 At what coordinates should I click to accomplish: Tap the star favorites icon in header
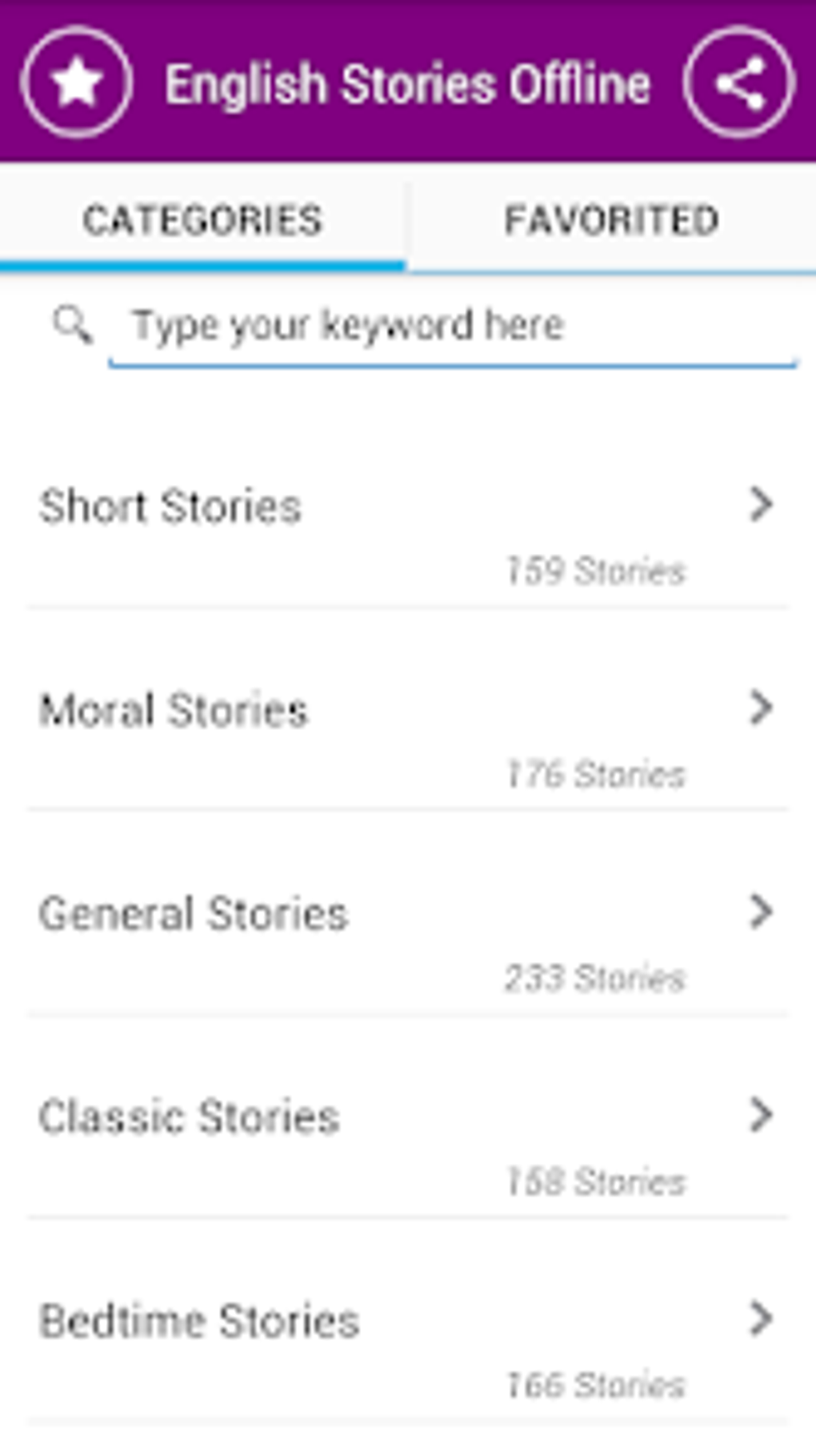(x=77, y=82)
